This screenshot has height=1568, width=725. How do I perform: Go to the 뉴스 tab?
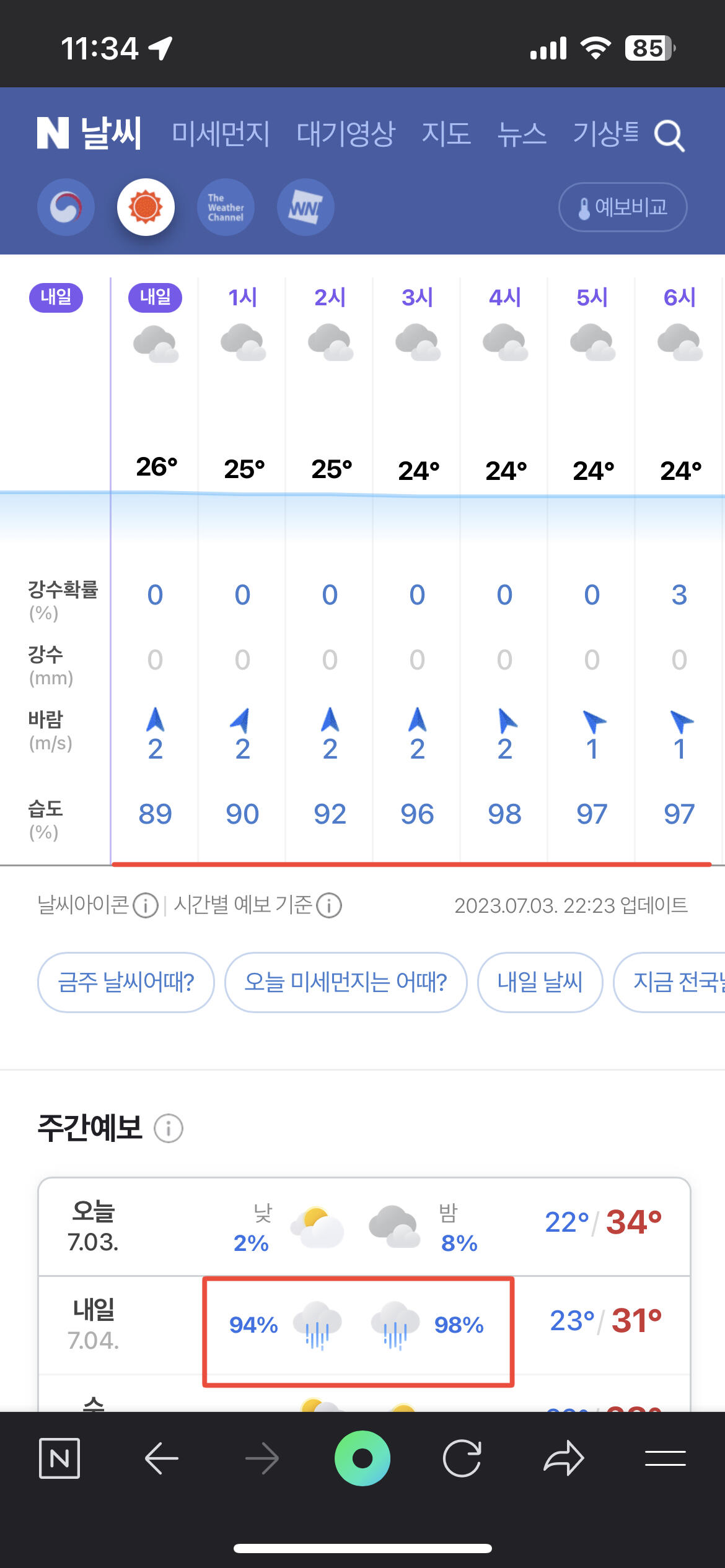click(x=522, y=134)
